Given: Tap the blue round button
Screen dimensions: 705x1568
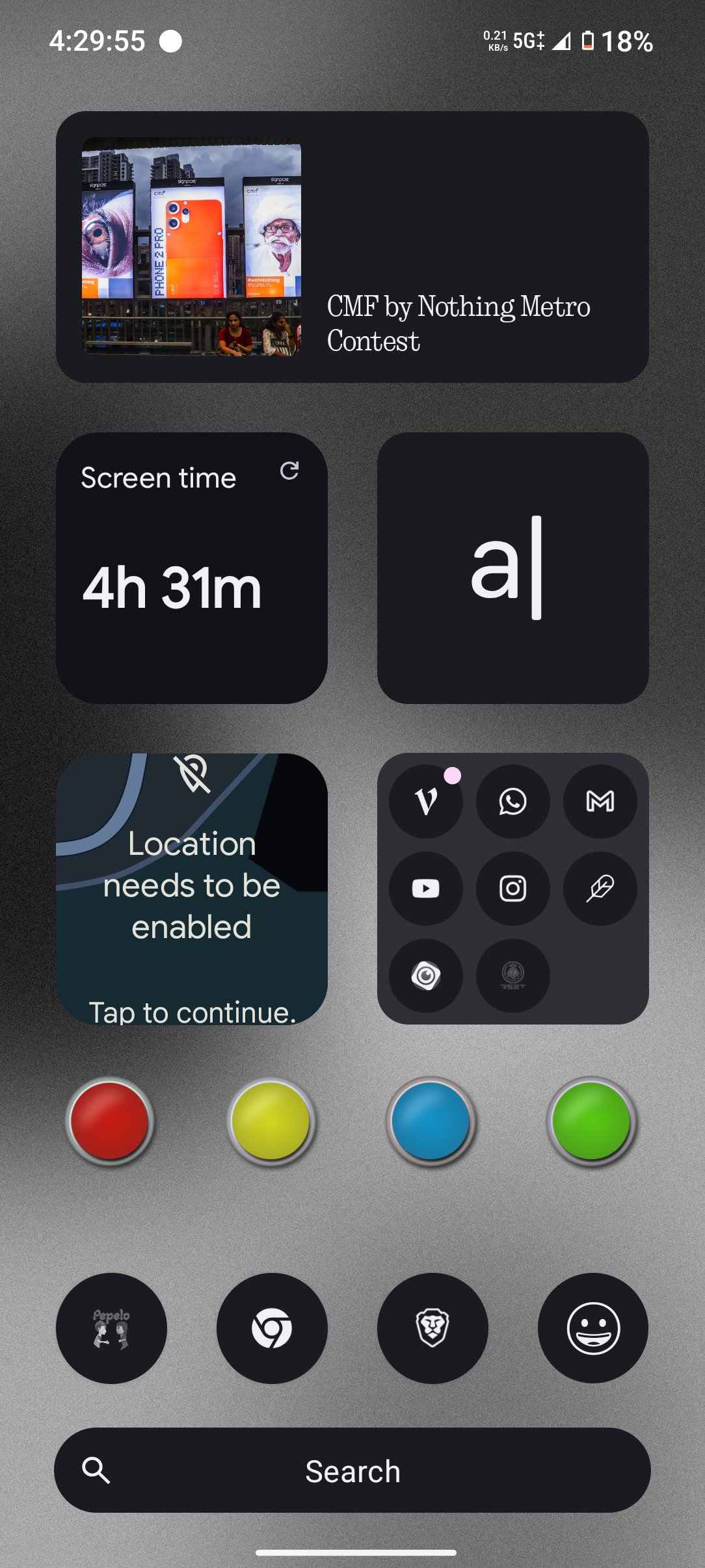Looking at the screenshot, I should (x=431, y=1121).
